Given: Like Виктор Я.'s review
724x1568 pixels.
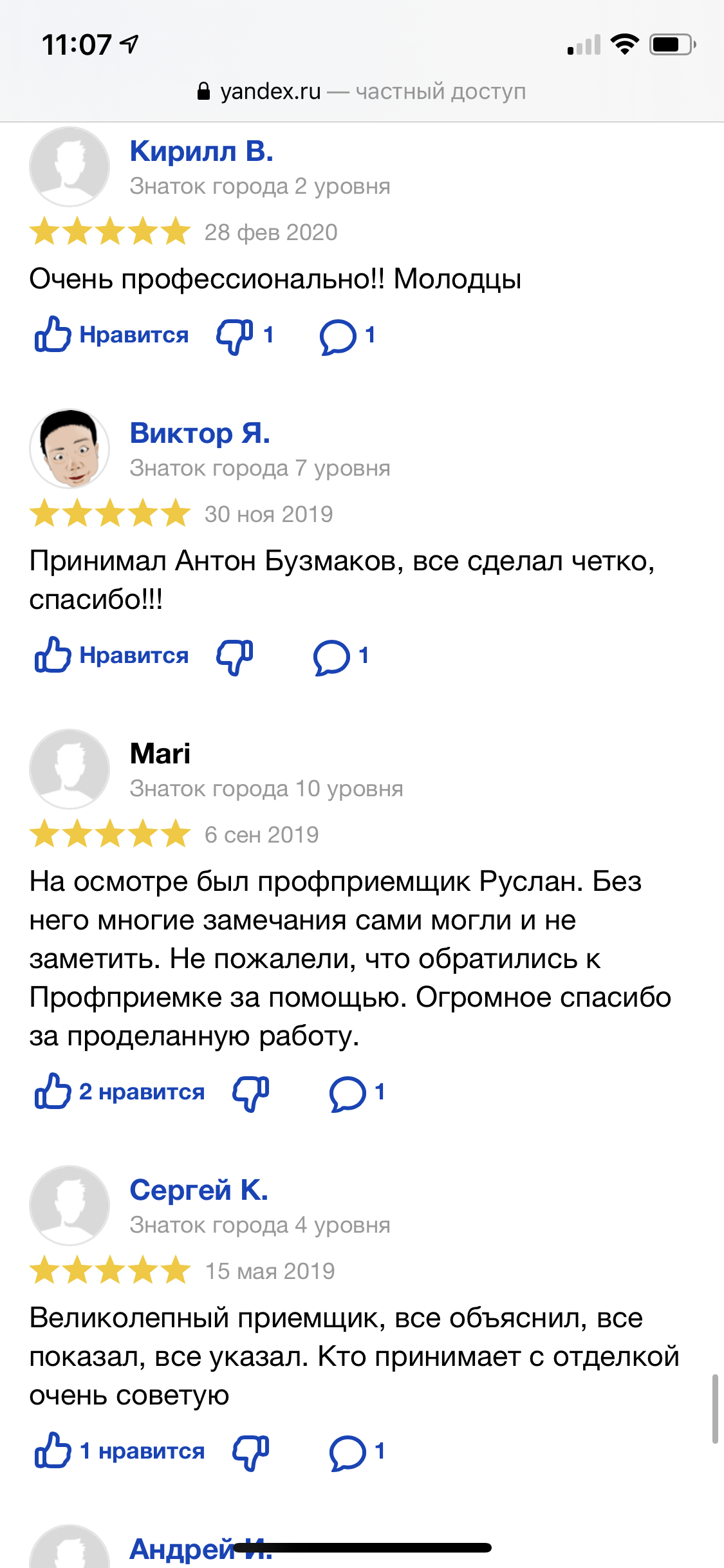Looking at the screenshot, I should 111,655.
